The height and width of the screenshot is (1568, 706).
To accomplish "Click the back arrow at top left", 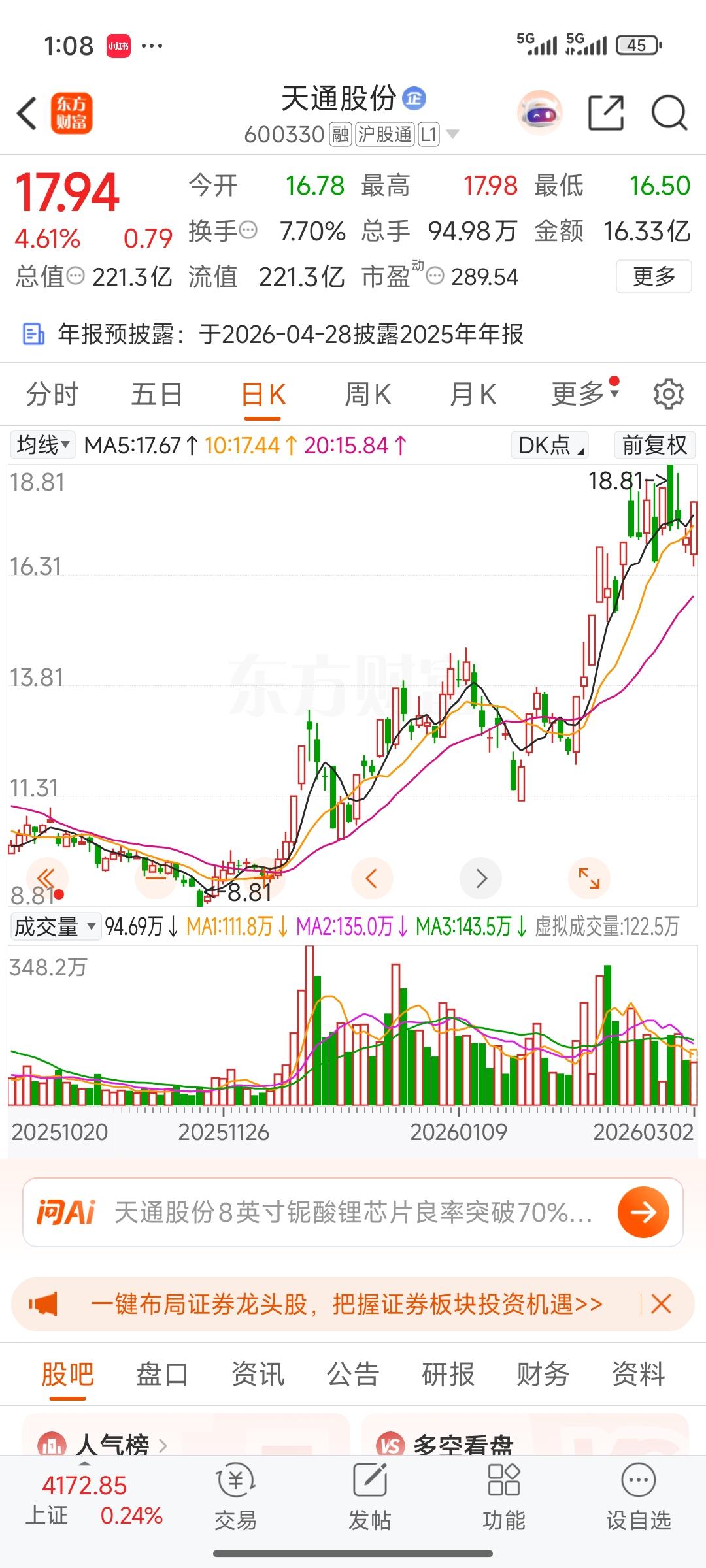I will 26,113.
